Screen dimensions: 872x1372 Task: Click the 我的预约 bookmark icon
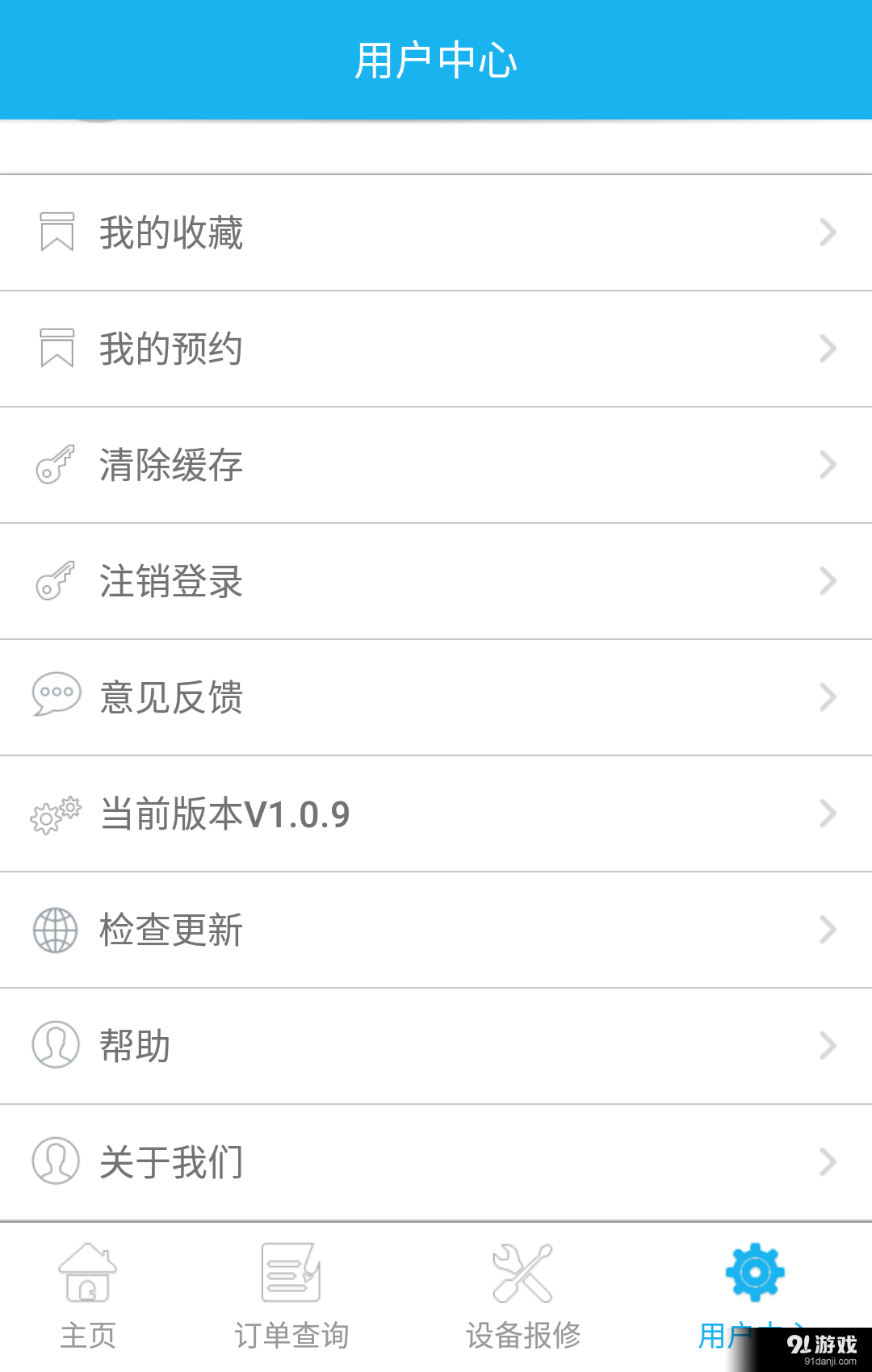(x=55, y=349)
